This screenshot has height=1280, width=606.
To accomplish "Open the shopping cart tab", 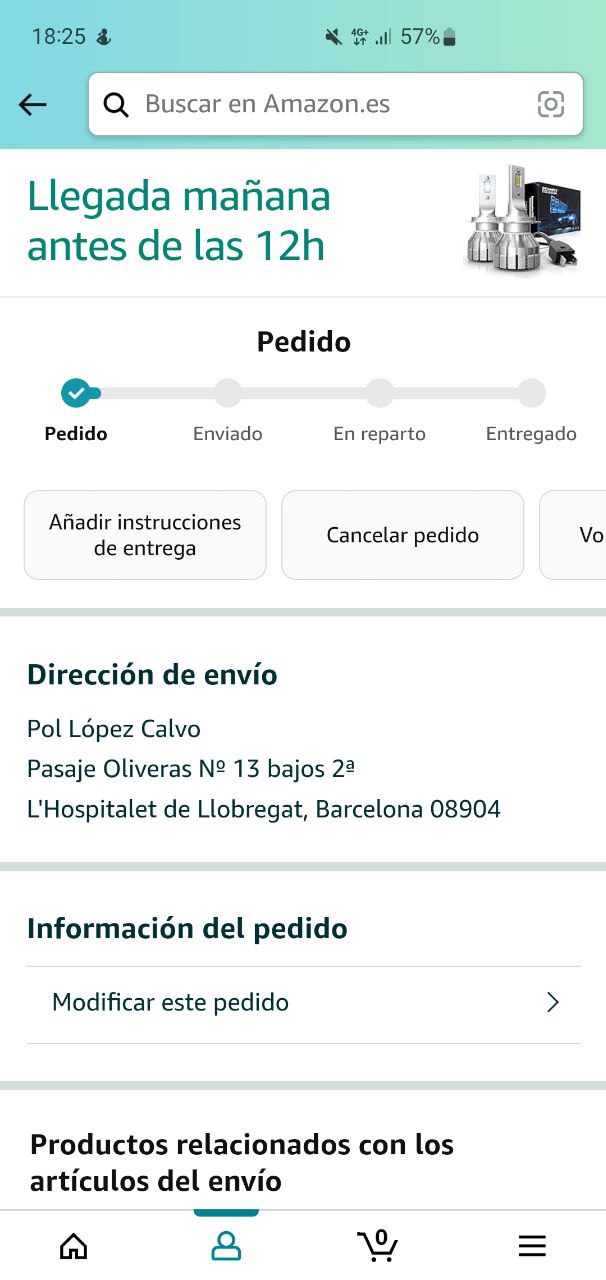I will pyautogui.click(x=378, y=1245).
